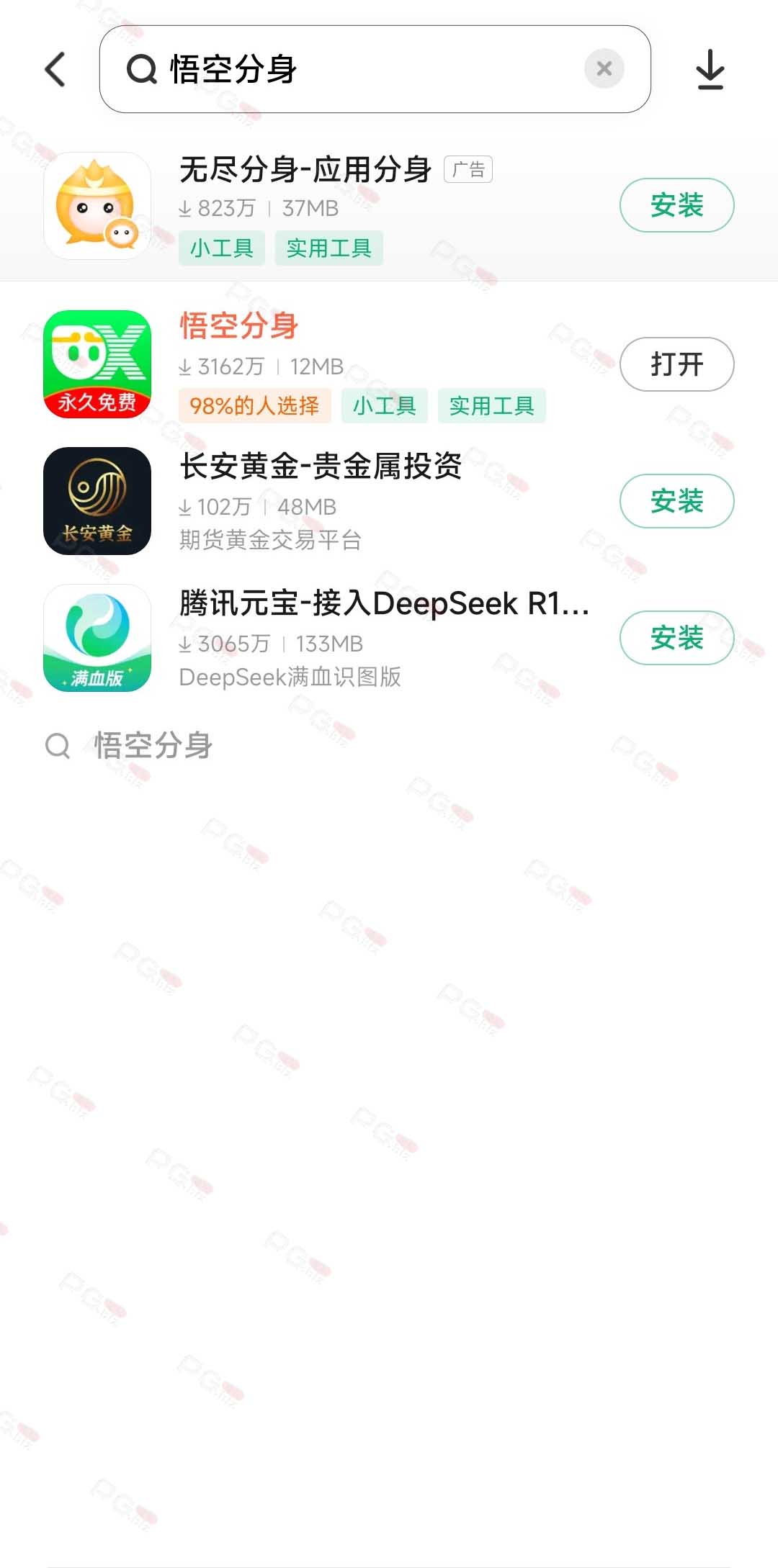Clear the search text with the X
The width and height of the screenshot is (778, 1568).
[x=604, y=69]
